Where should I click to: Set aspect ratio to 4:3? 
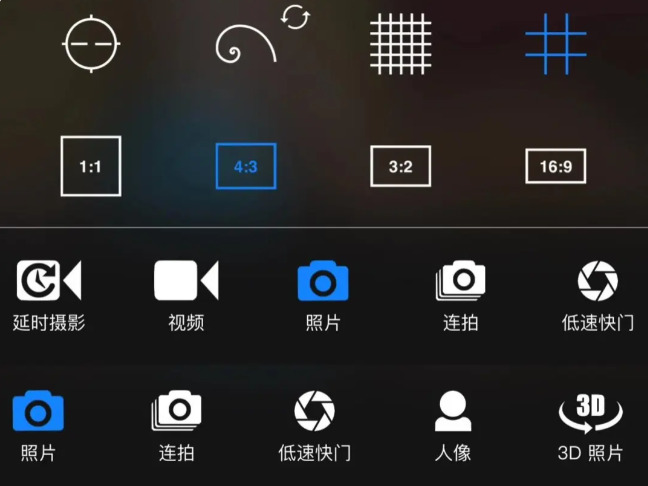(245, 166)
